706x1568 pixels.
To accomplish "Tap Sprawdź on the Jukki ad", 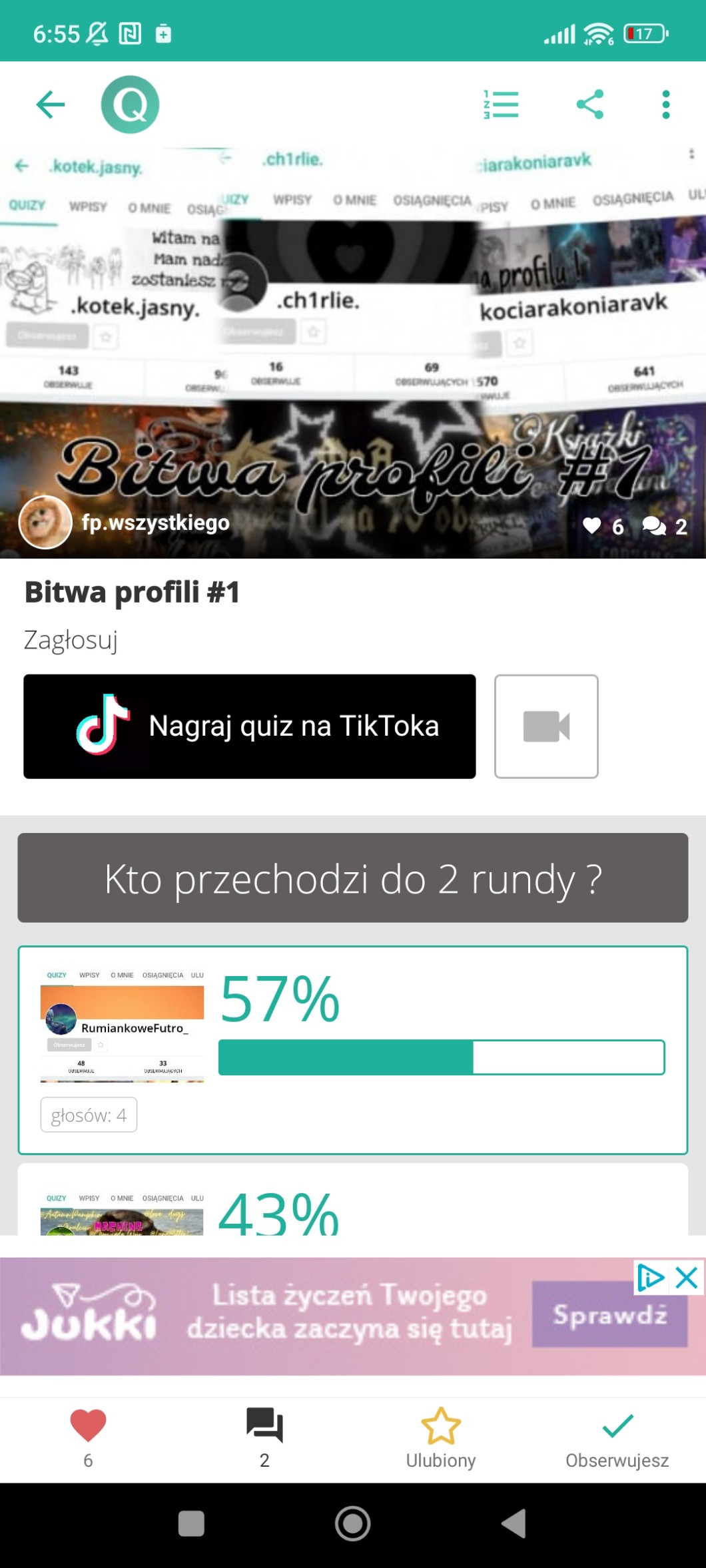I will [x=609, y=1315].
